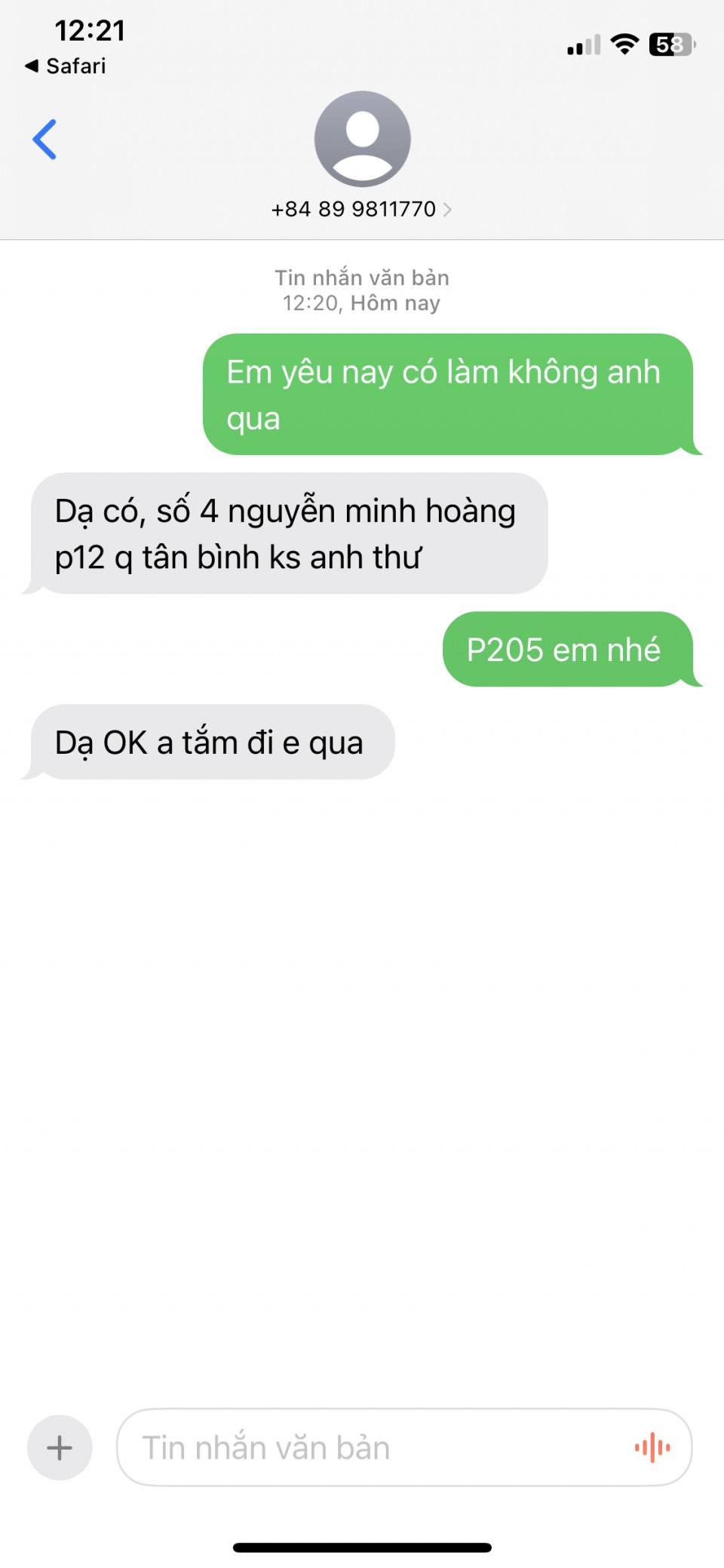Open the plus attachments menu

point(60,1447)
